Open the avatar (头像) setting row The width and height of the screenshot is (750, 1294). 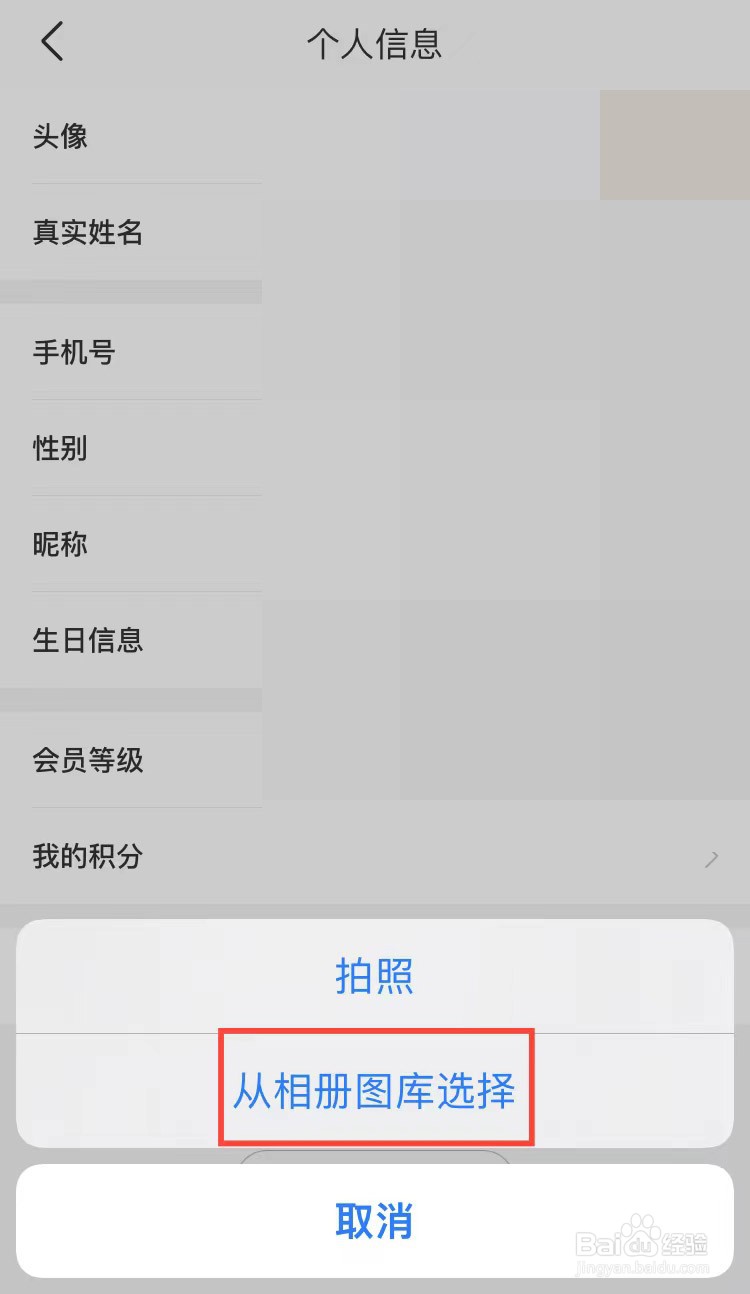click(60, 138)
